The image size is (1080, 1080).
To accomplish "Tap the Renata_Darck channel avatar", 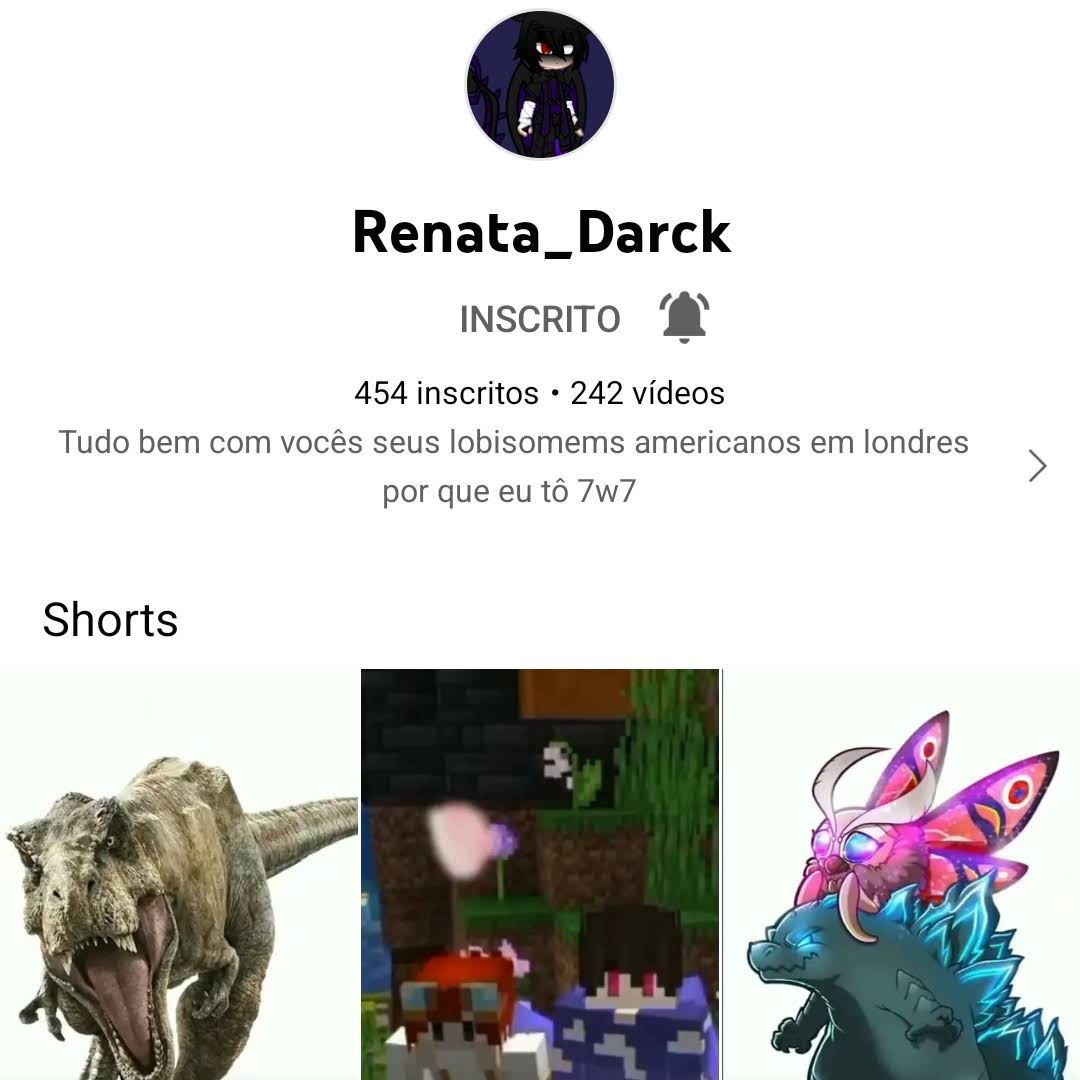I will [540, 85].
